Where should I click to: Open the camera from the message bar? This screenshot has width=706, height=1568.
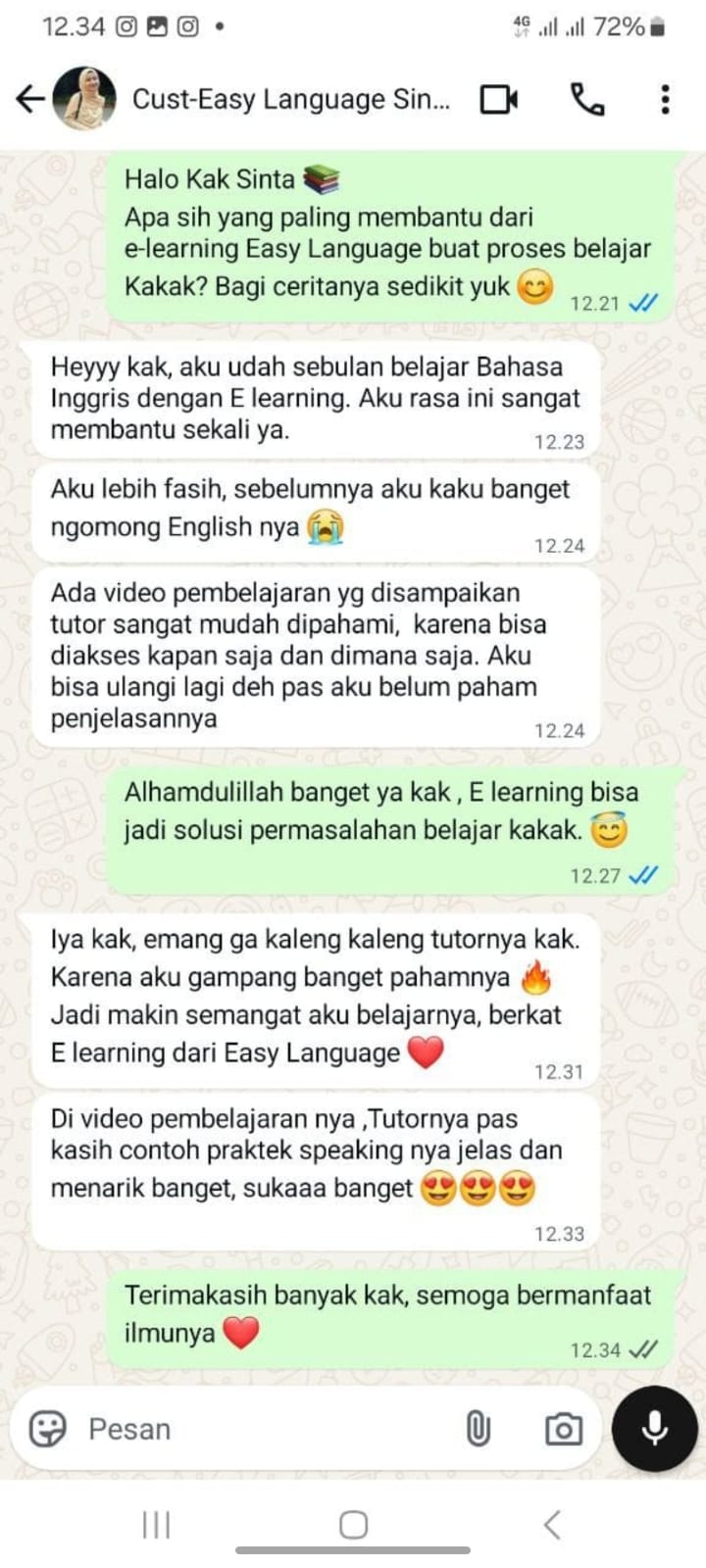tap(563, 1430)
